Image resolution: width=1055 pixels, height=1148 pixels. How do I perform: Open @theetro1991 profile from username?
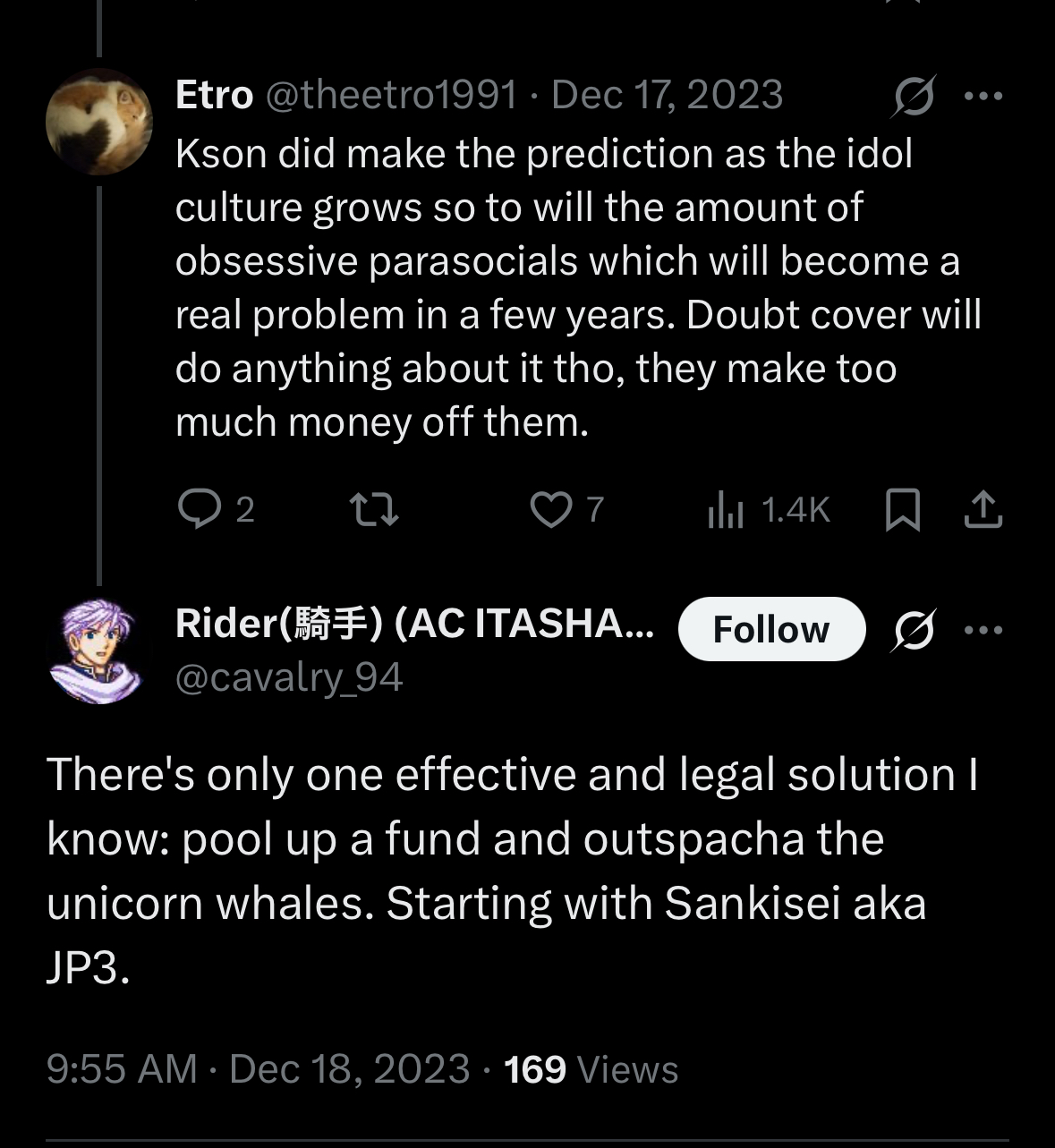click(x=391, y=95)
